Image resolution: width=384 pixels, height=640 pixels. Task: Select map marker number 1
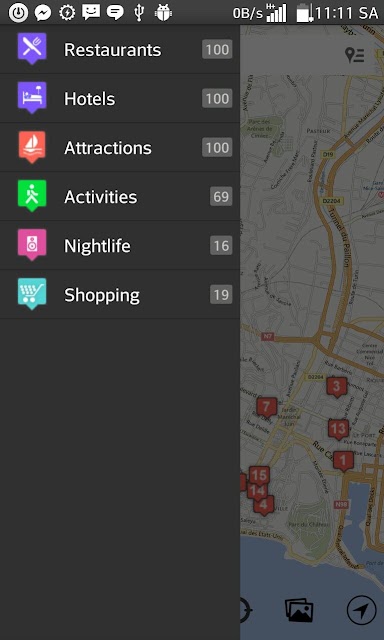pos(343,461)
